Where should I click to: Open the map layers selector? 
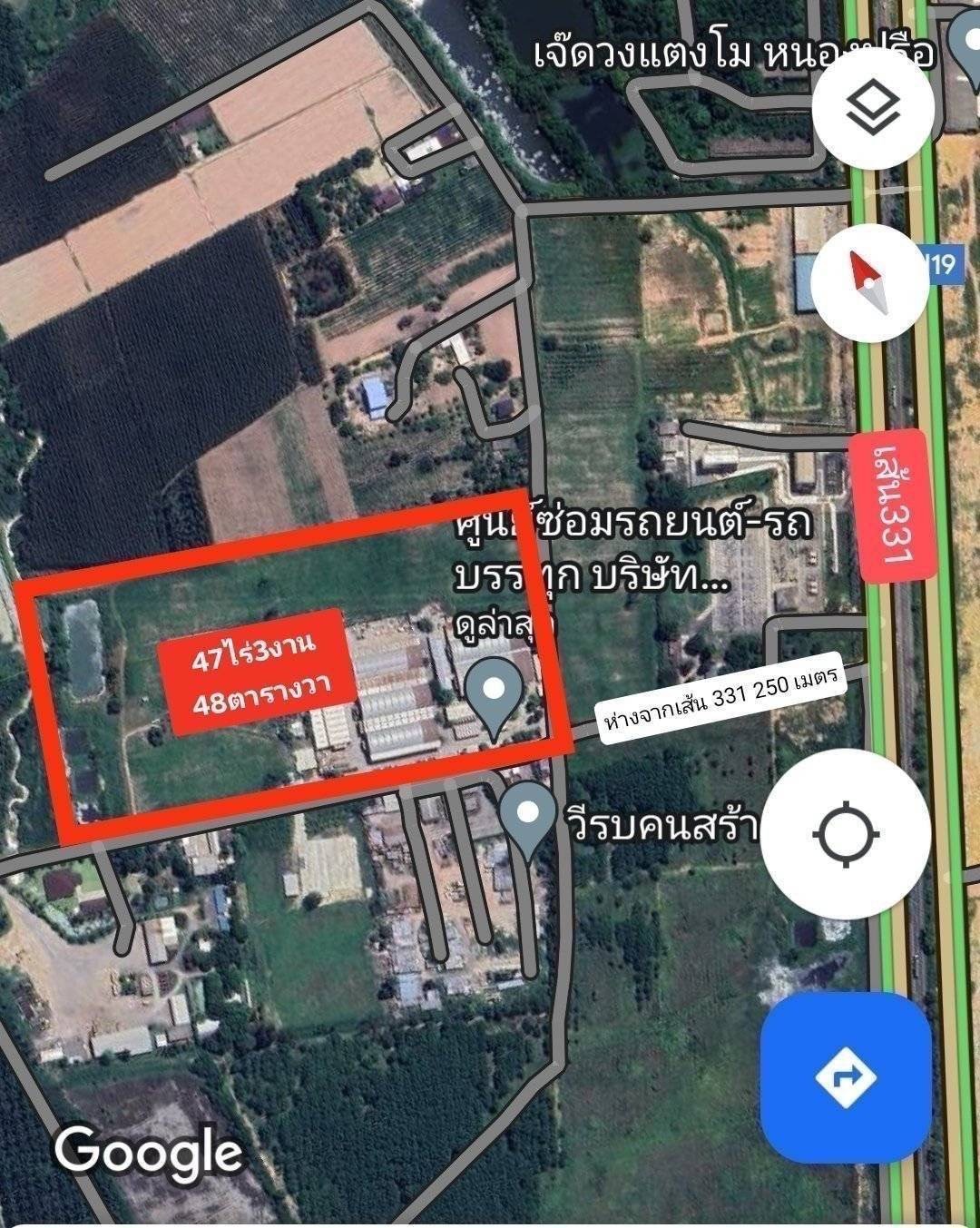pyautogui.click(x=872, y=108)
